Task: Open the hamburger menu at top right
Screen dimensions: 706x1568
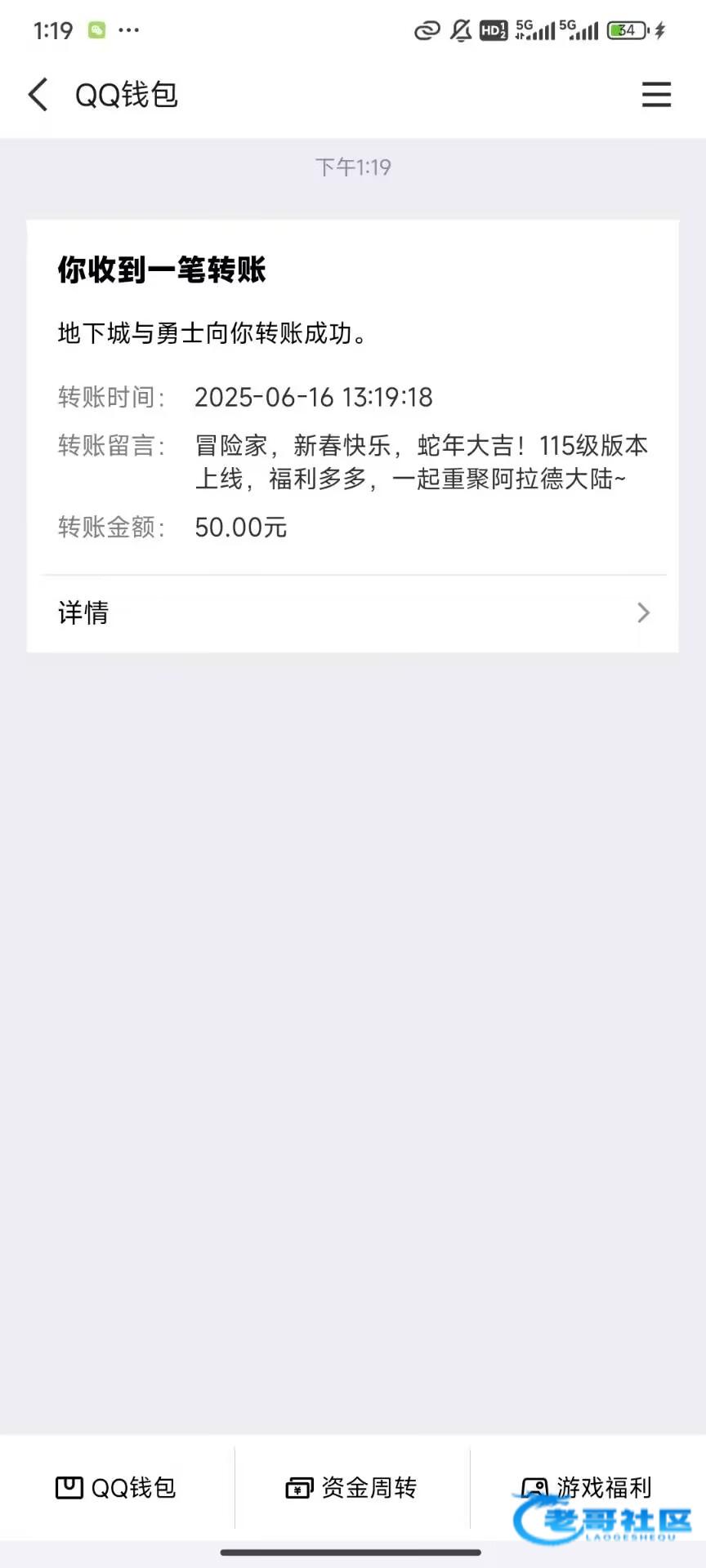Action: click(x=656, y=95)
